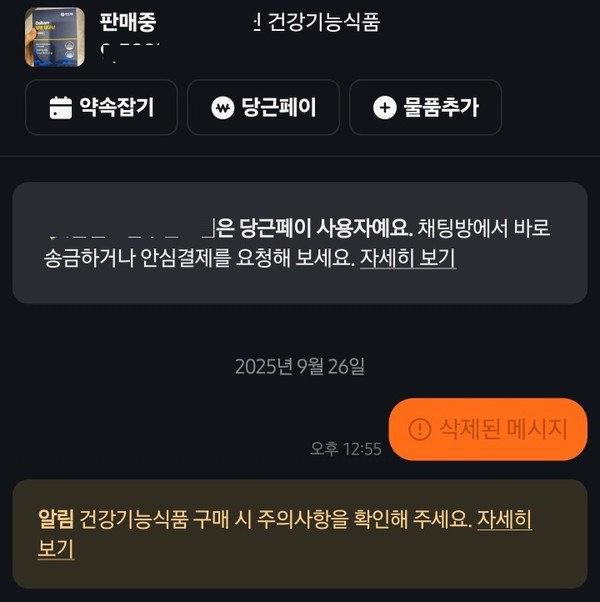Open 자세히 보기 link in 당근페이 notice
Screen dimensions: 600x602
tap(407, 257)
